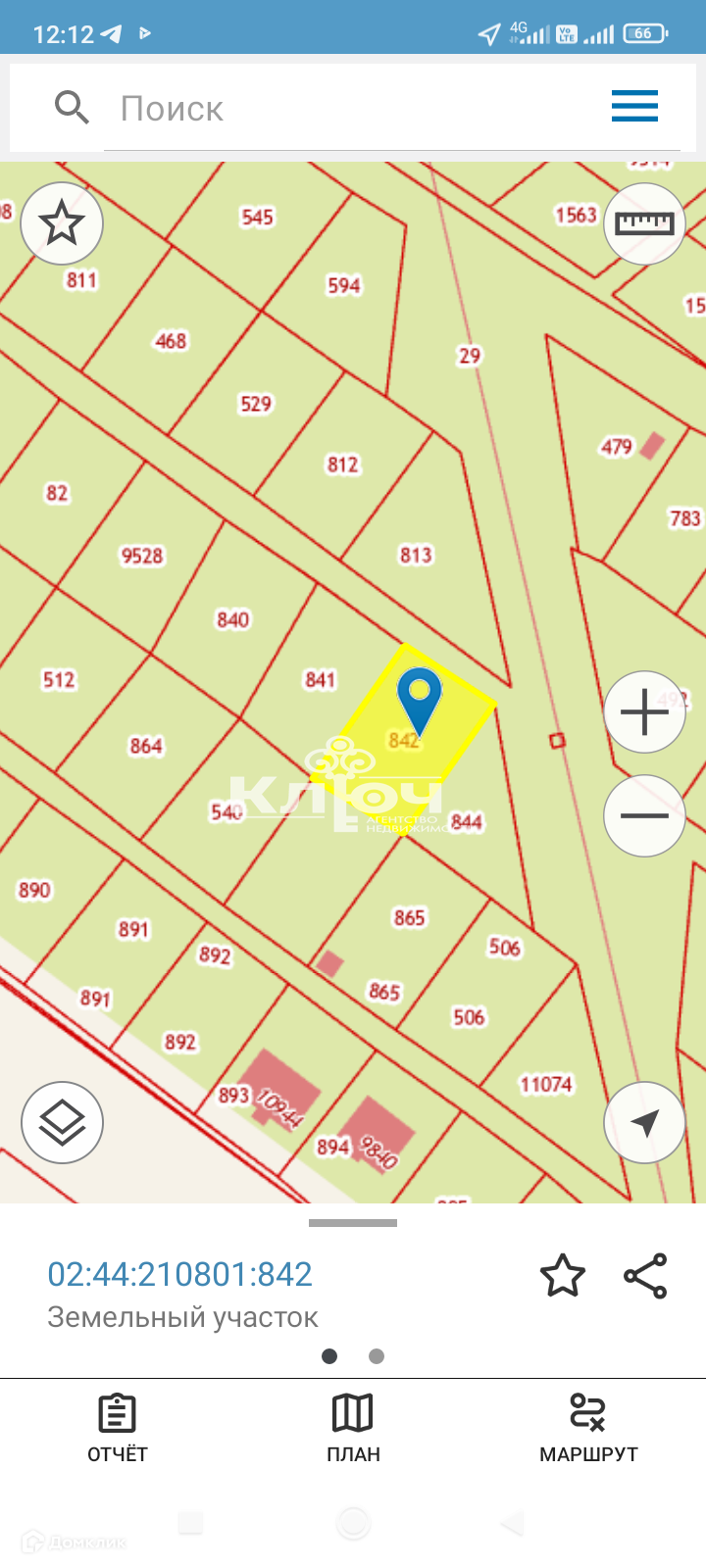
Task: Zoom in with the plus button
Action: 644,712
